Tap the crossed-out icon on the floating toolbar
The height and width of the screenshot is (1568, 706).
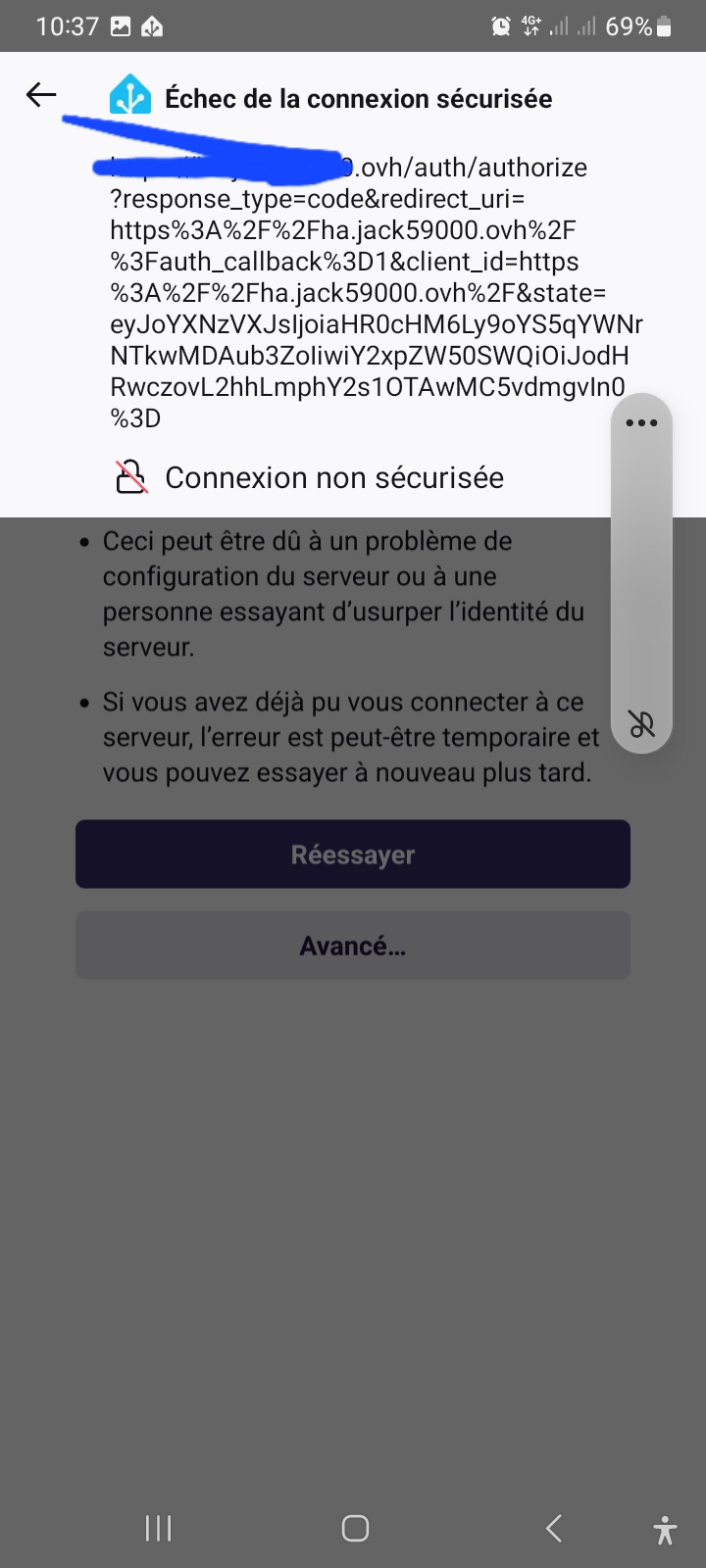point(641,724)
